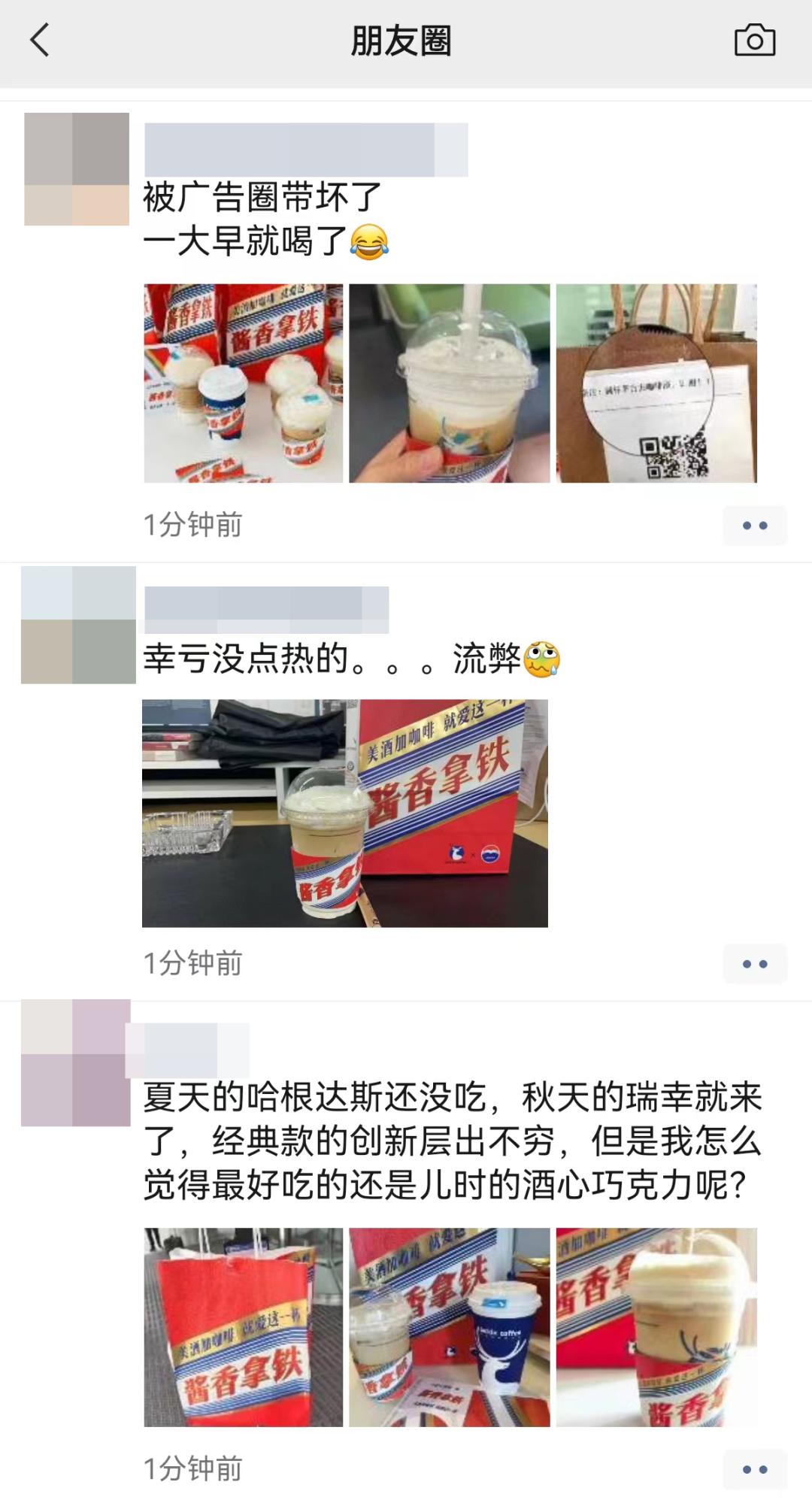View the paper bag photo in the 被广告圈带坏了 post

pyautogui.click(x=656, y=383)
